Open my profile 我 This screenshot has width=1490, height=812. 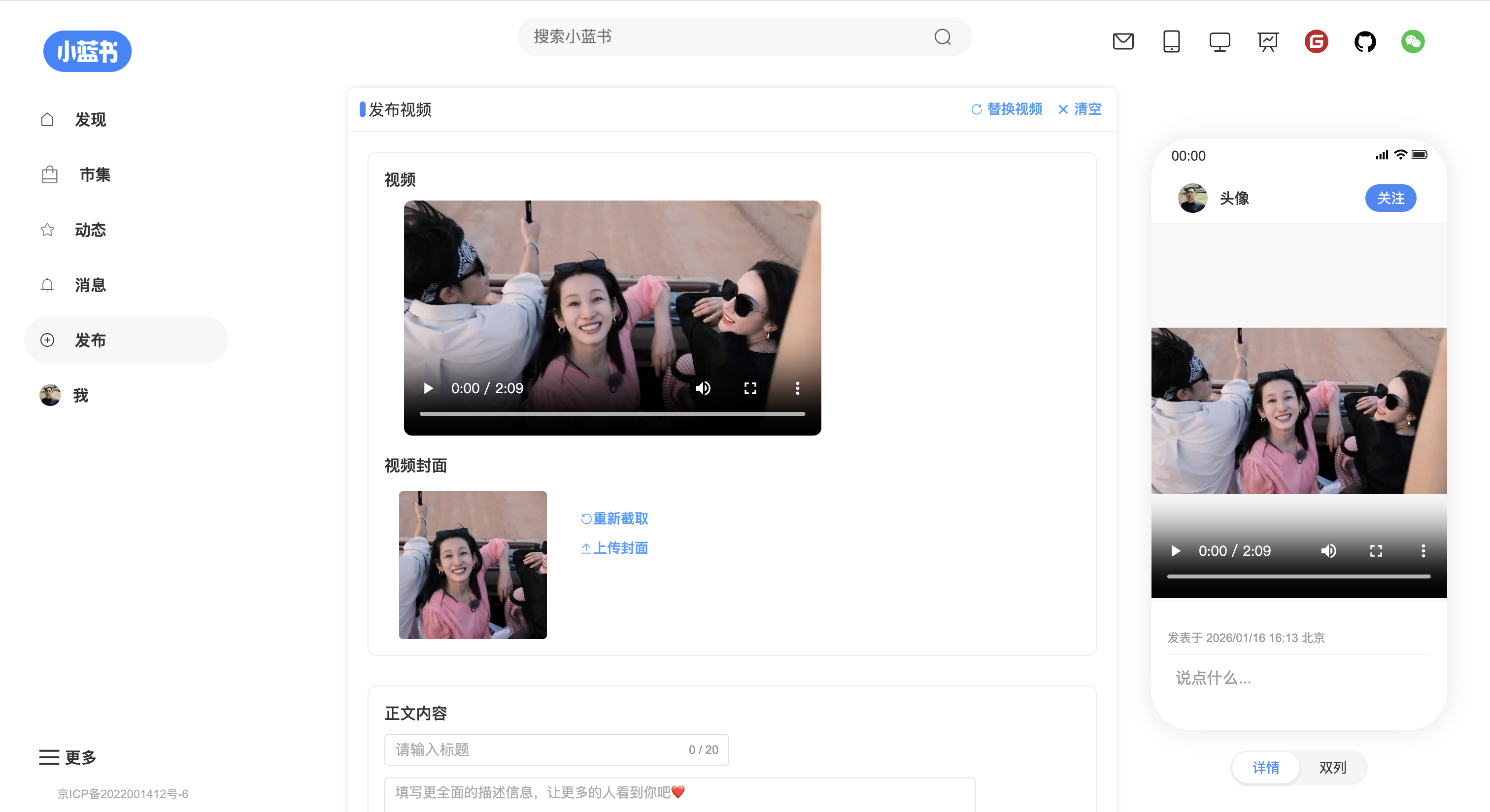click(80, 396)
